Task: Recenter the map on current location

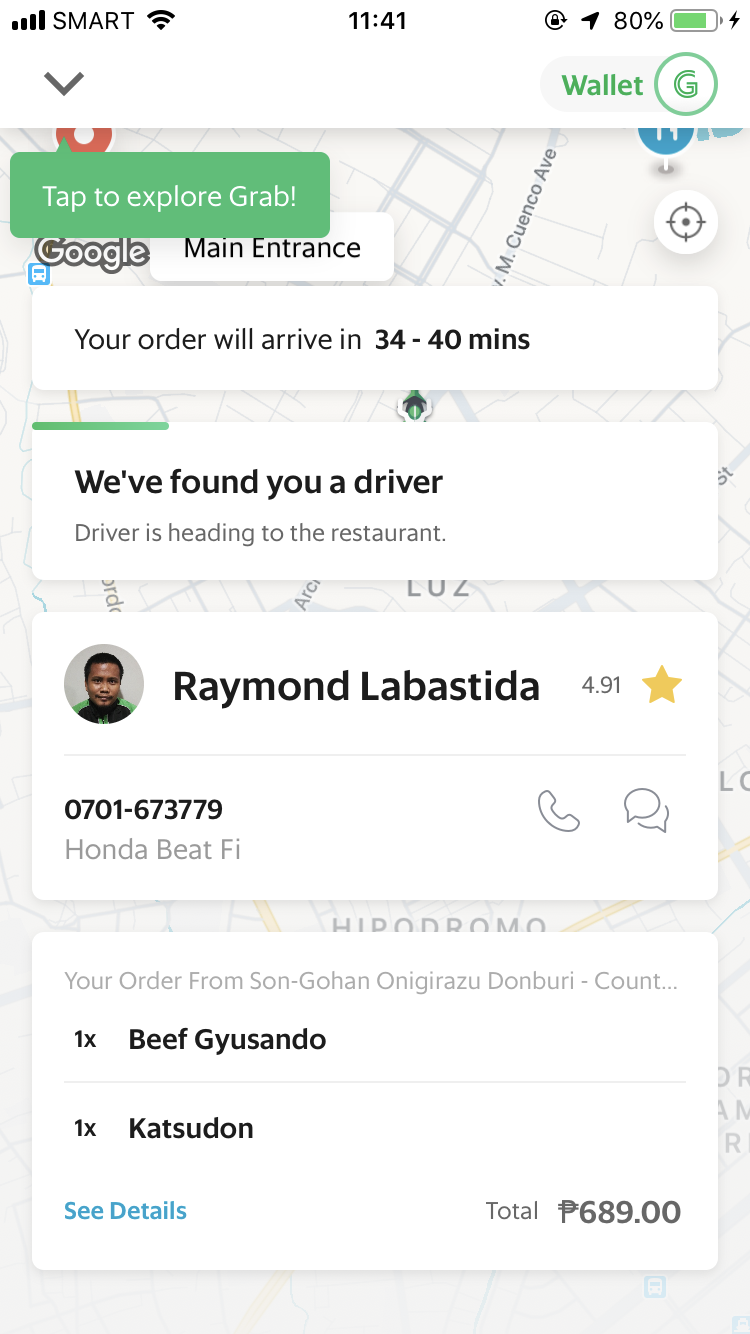Action: click(686, 222)
